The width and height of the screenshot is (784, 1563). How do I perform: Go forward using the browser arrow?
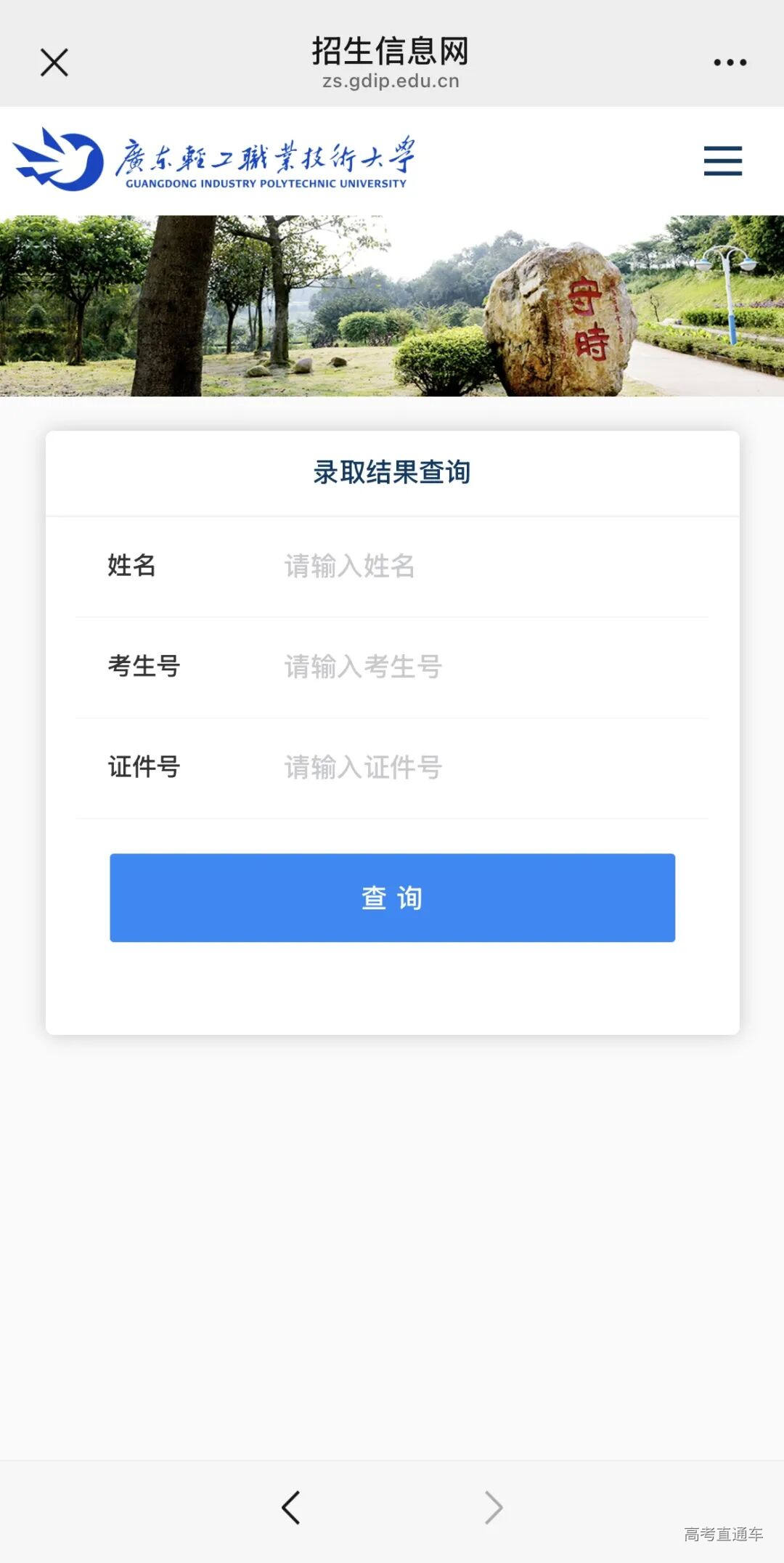click(x=494, y=1507)
